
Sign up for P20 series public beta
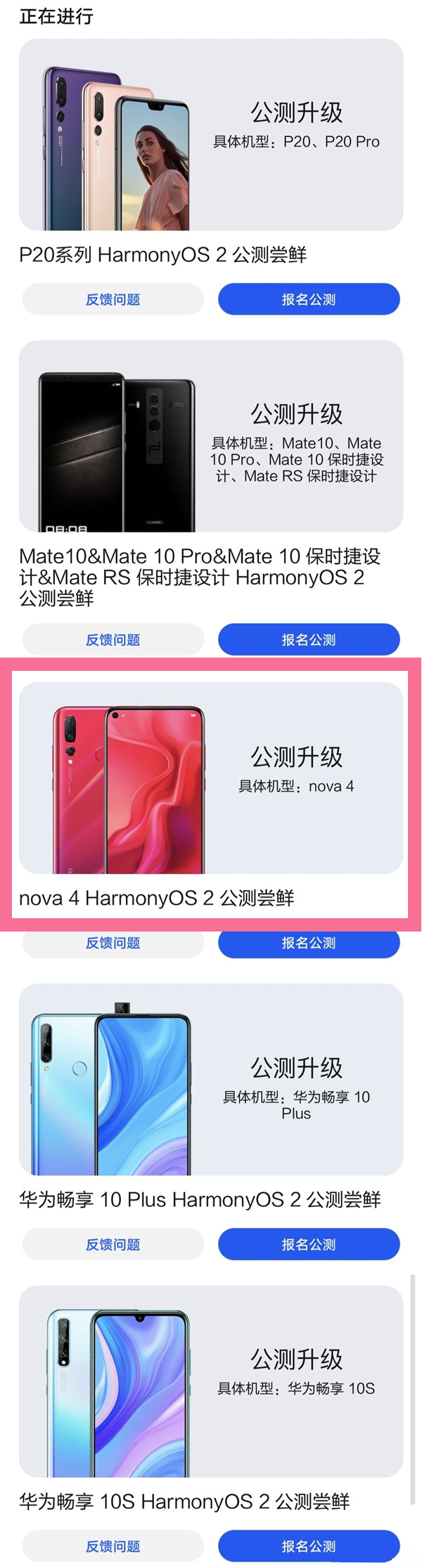tap(309, 299)
